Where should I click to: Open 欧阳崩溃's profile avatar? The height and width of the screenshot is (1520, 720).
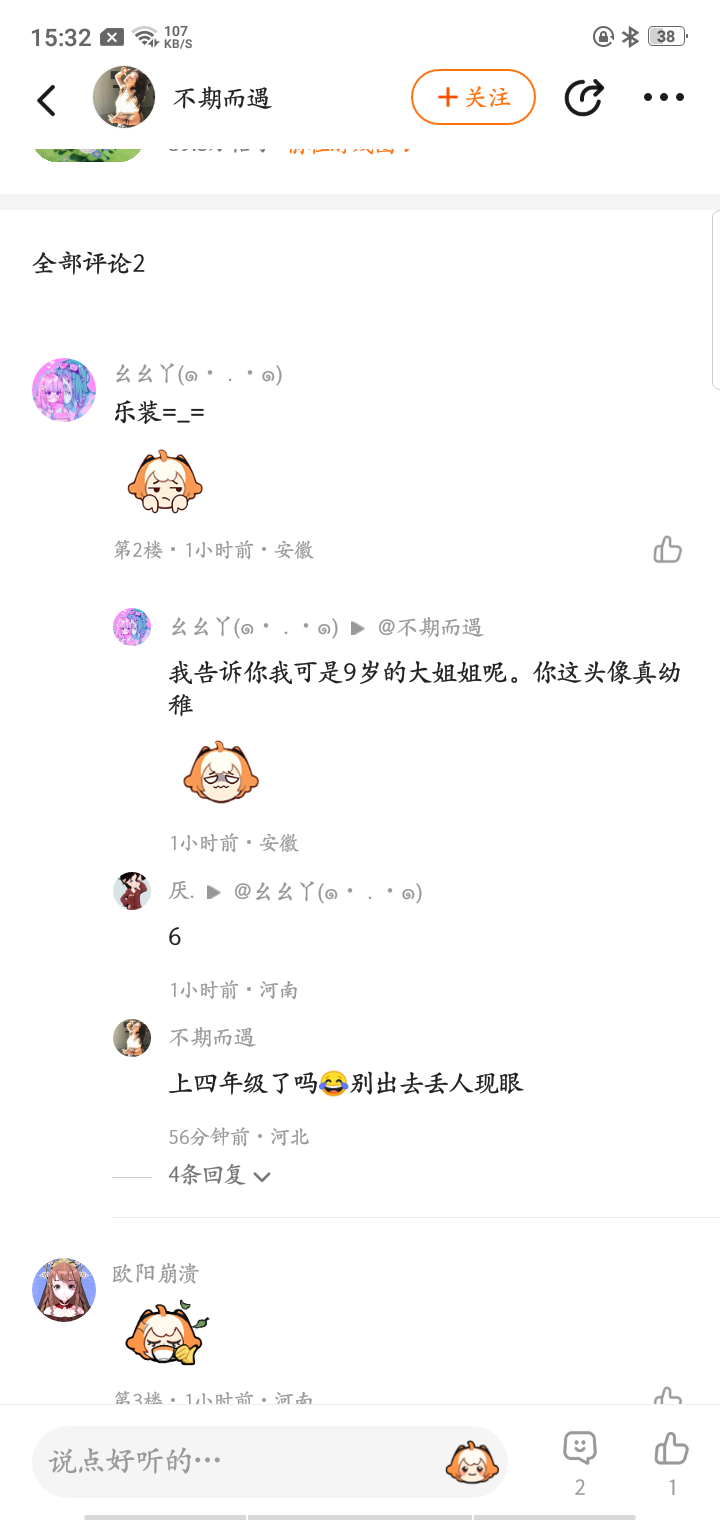64,1289
